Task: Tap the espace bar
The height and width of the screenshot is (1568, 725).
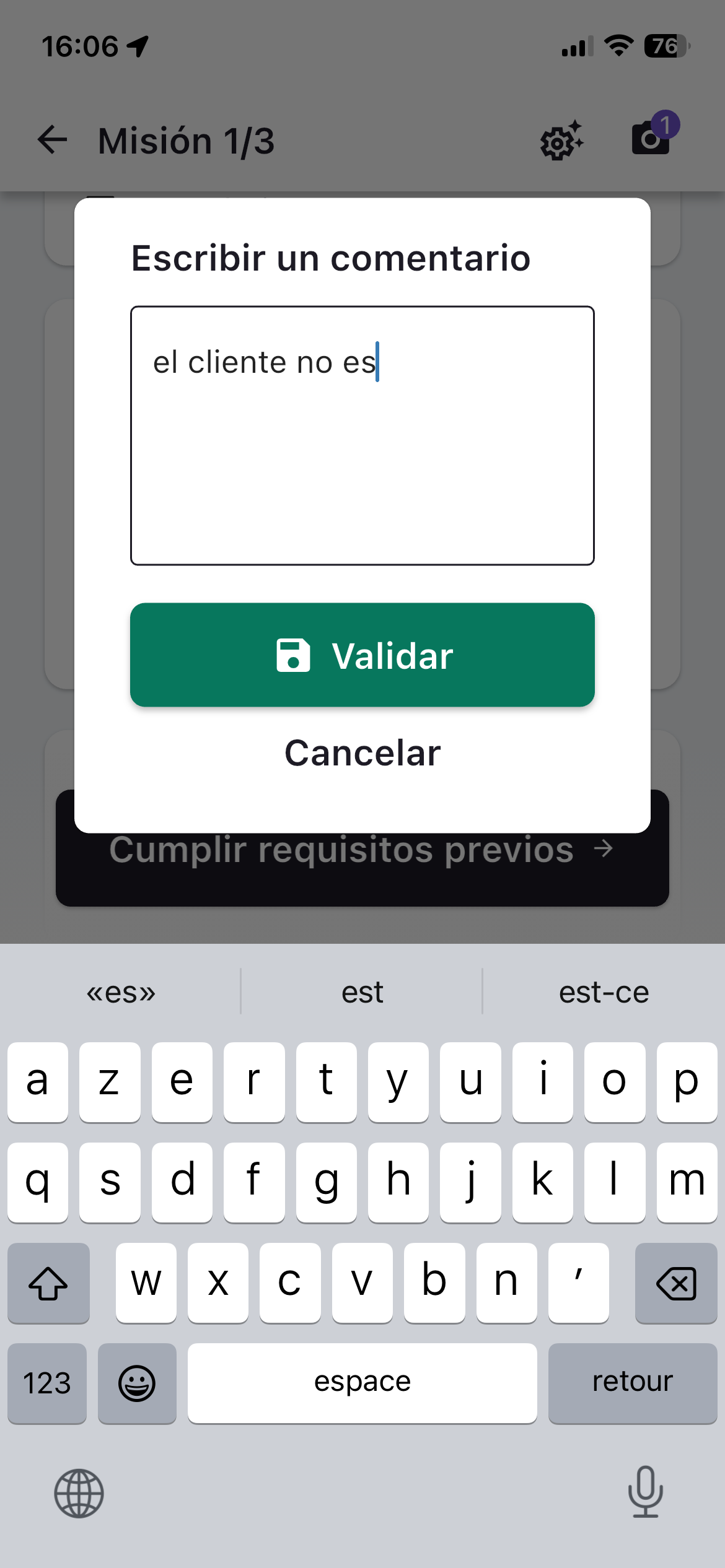Action: 362,1382
